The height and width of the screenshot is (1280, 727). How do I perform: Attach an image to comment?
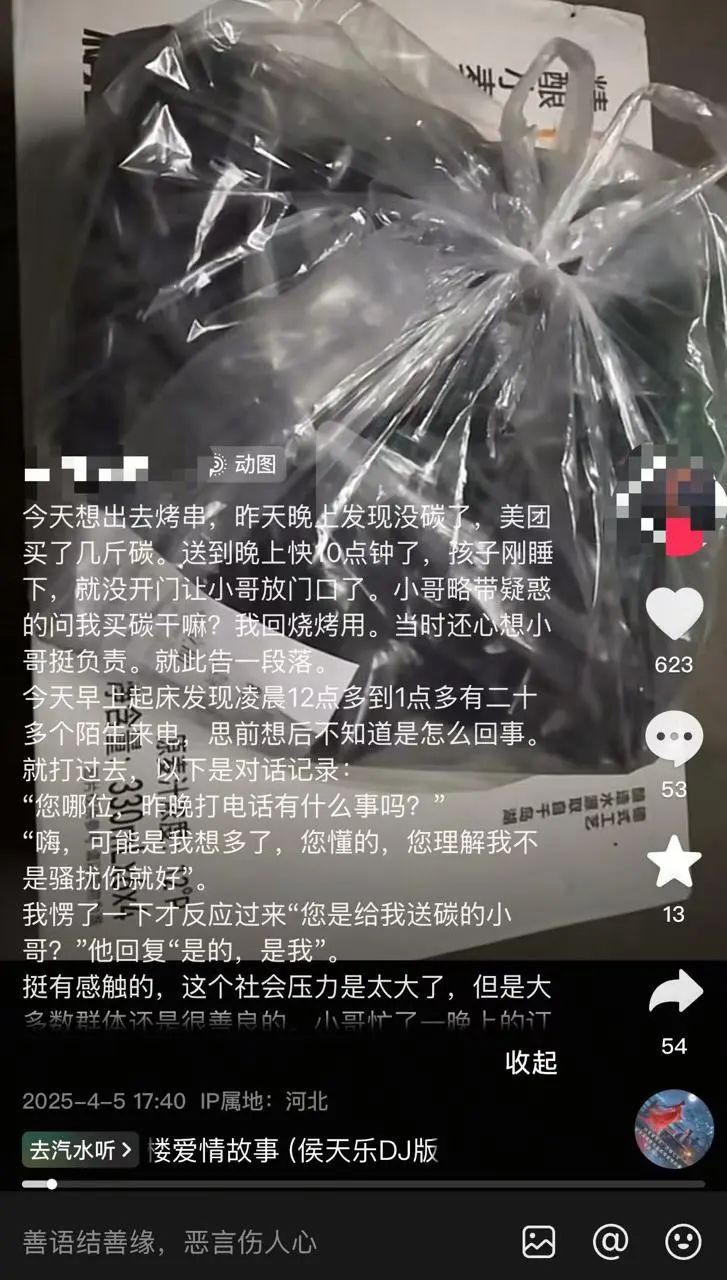[539, 1241]
